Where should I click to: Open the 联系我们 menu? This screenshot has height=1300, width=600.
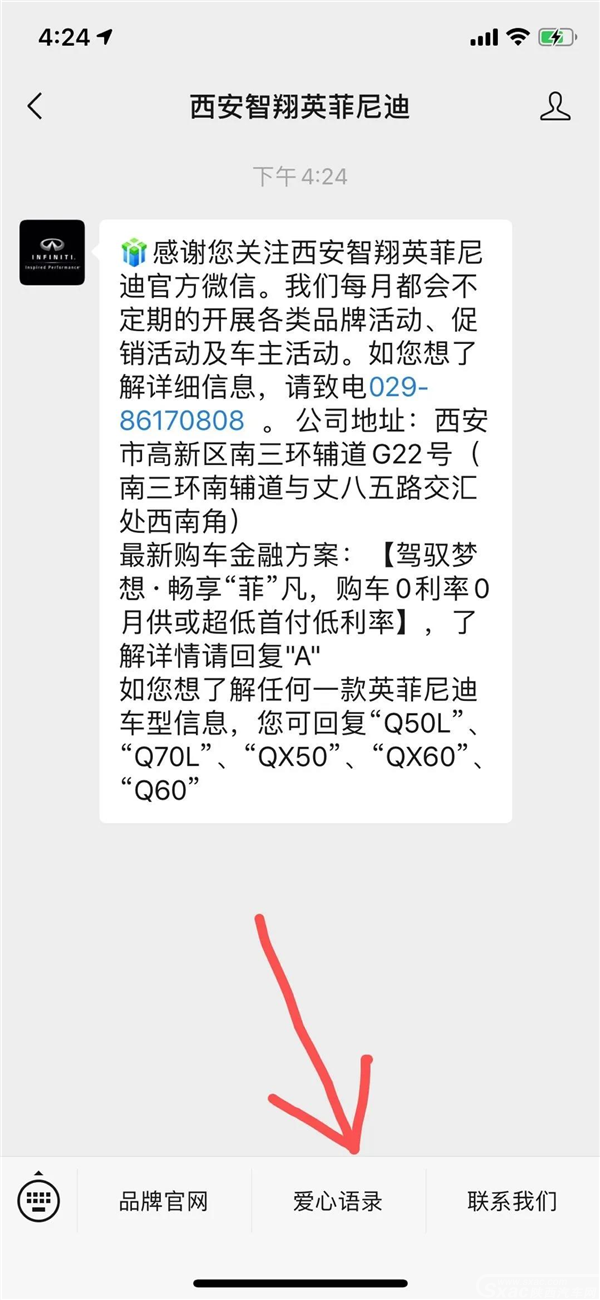click(512, 1201)
